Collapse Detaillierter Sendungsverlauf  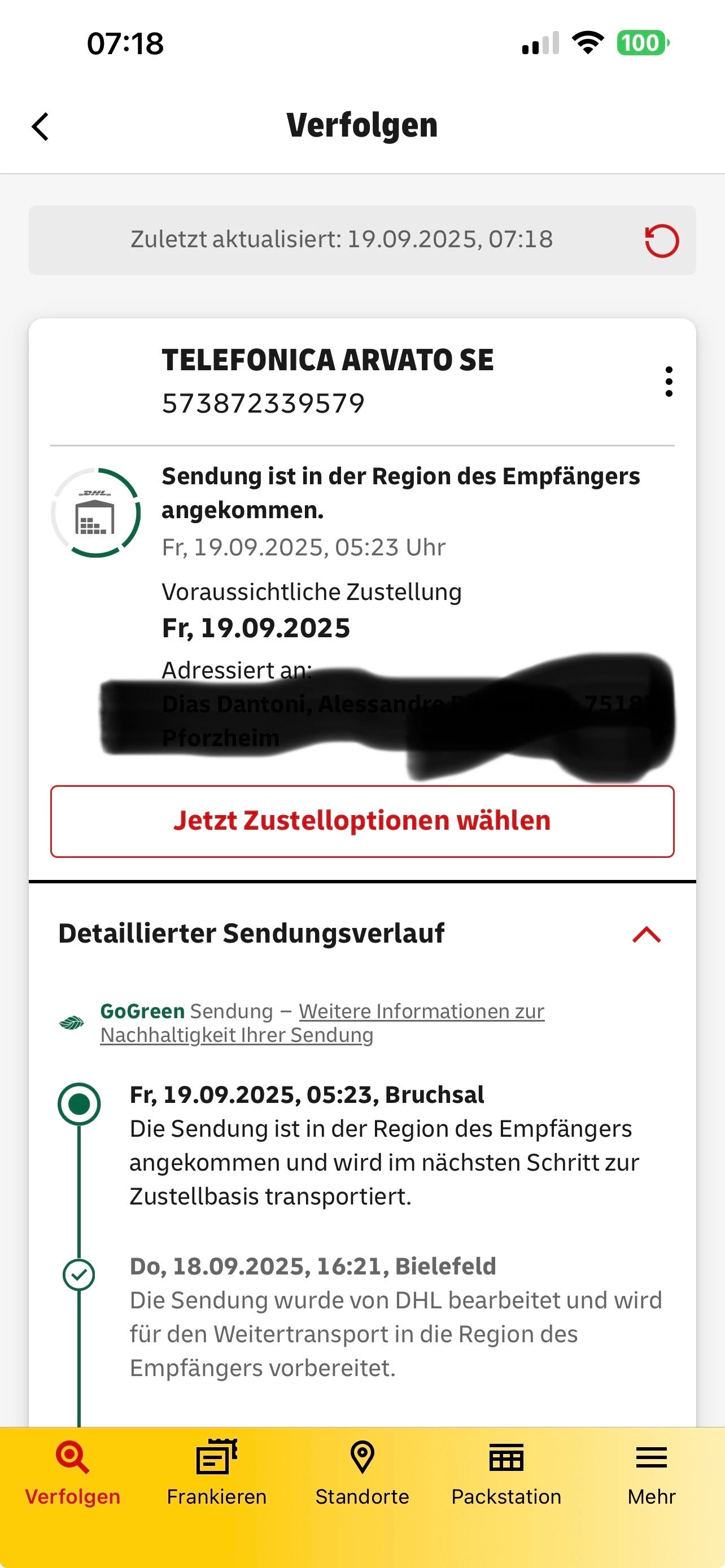[646, 934]
